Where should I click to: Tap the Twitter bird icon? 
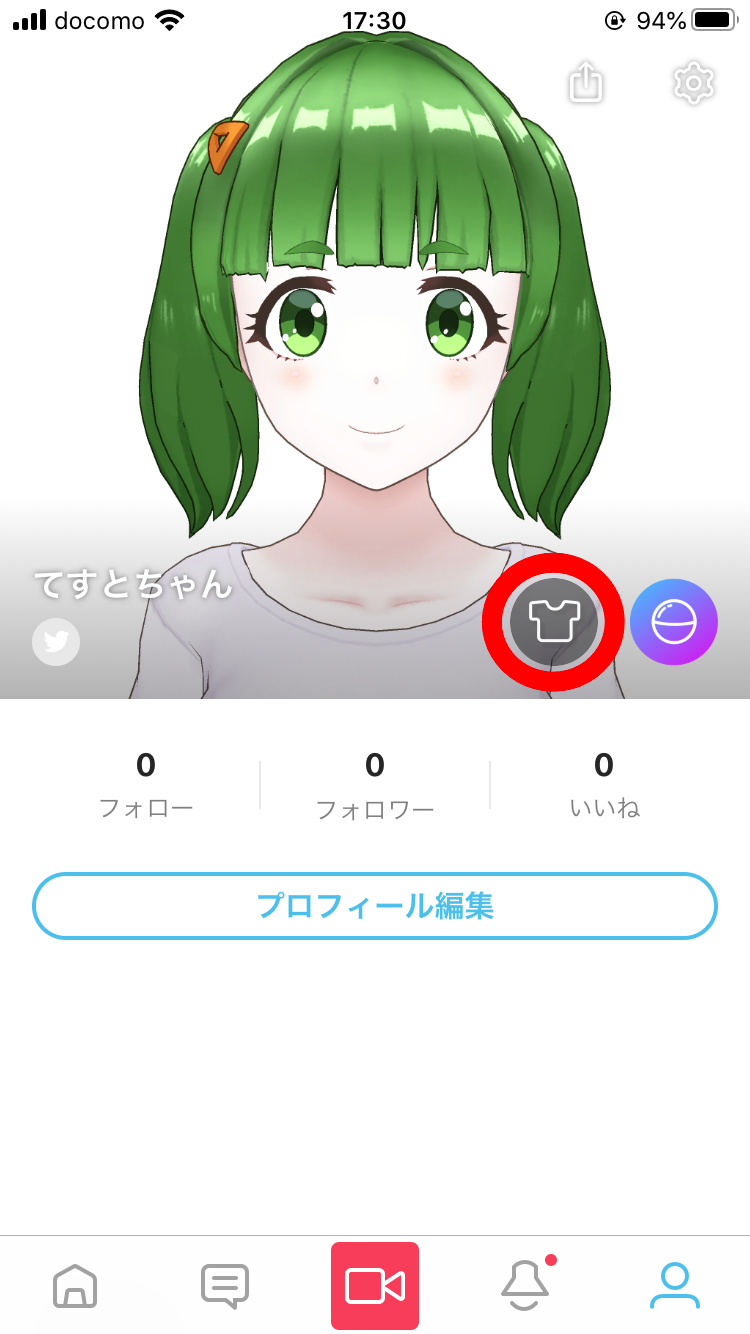click(55, 641)
